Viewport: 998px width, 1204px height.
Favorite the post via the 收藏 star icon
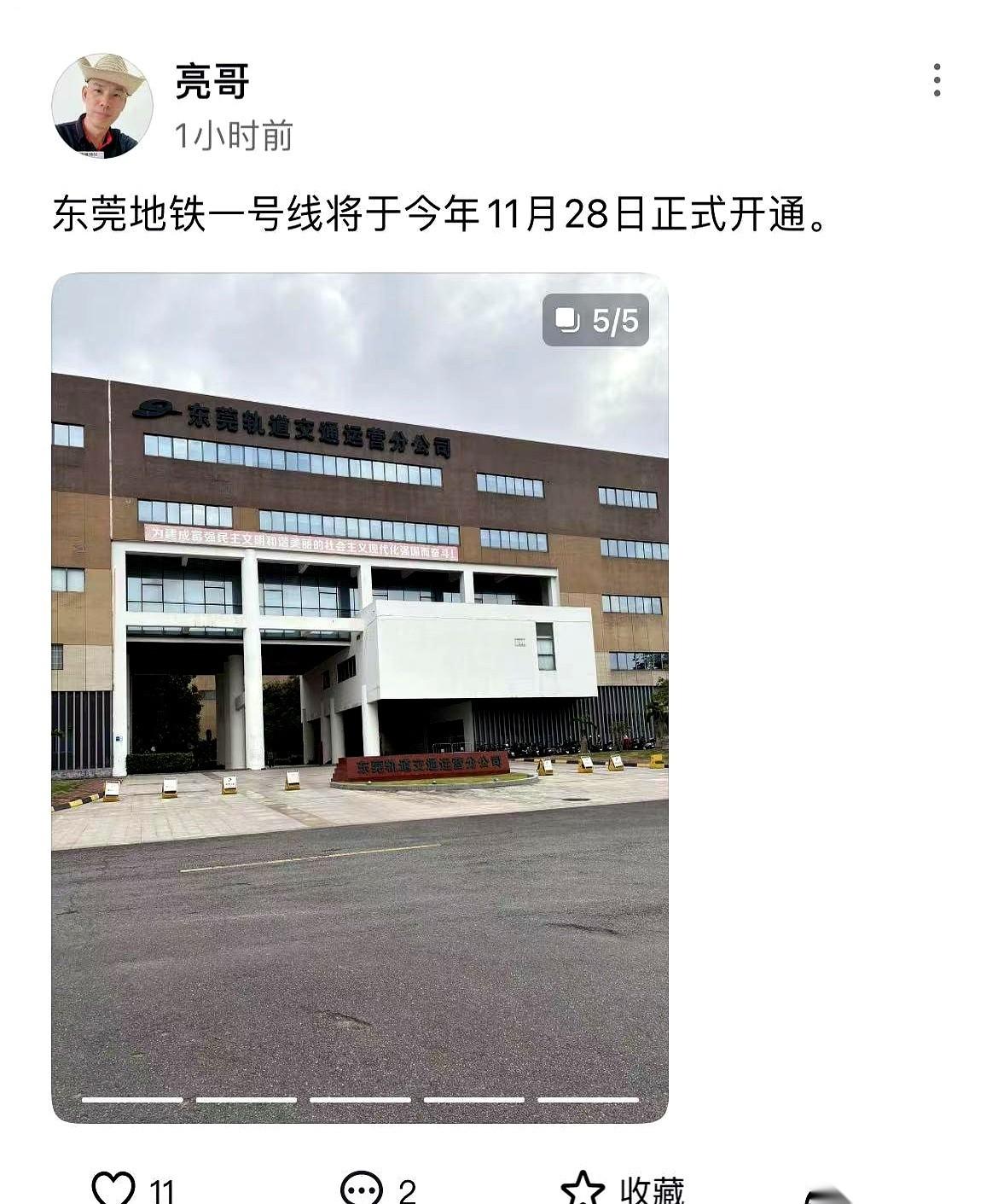click(x=584, y=1186)
